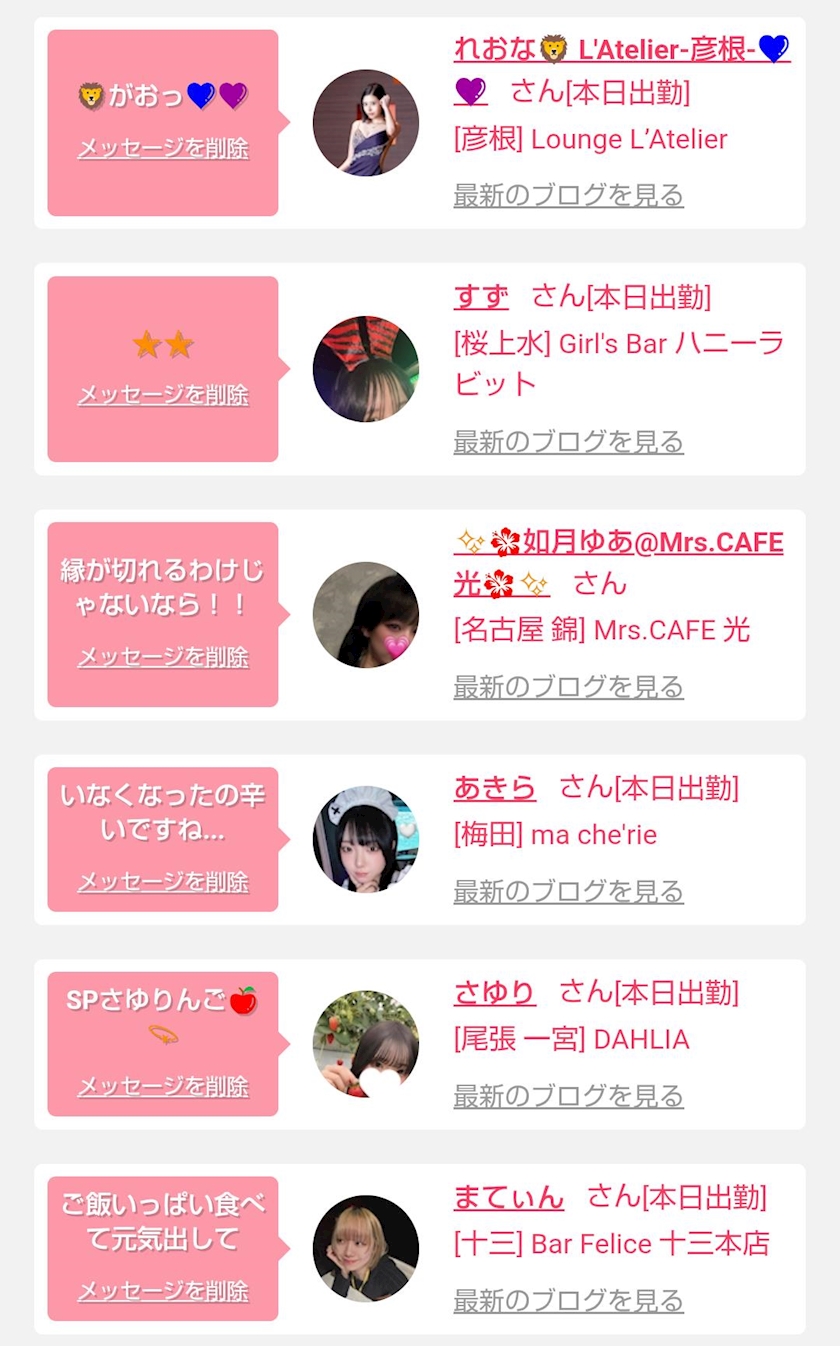This screenshot has height=1346, width=840.
Task: View まてぃん's latest blog
Action: point(568,1300)
